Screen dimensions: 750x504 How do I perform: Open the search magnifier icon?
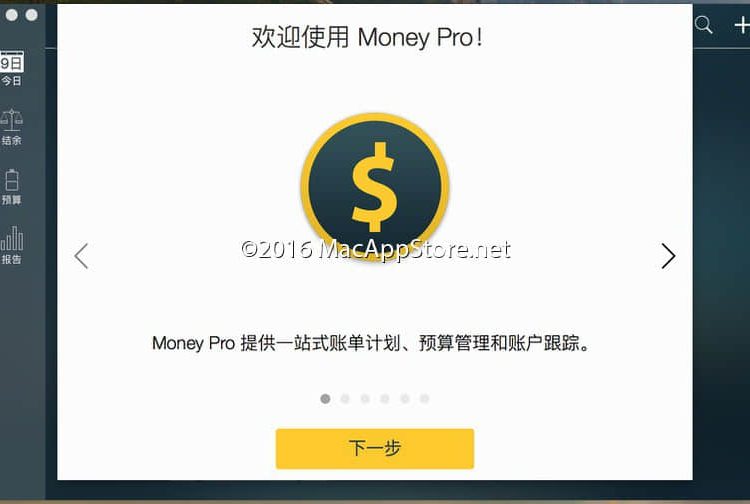pos(704,26)
